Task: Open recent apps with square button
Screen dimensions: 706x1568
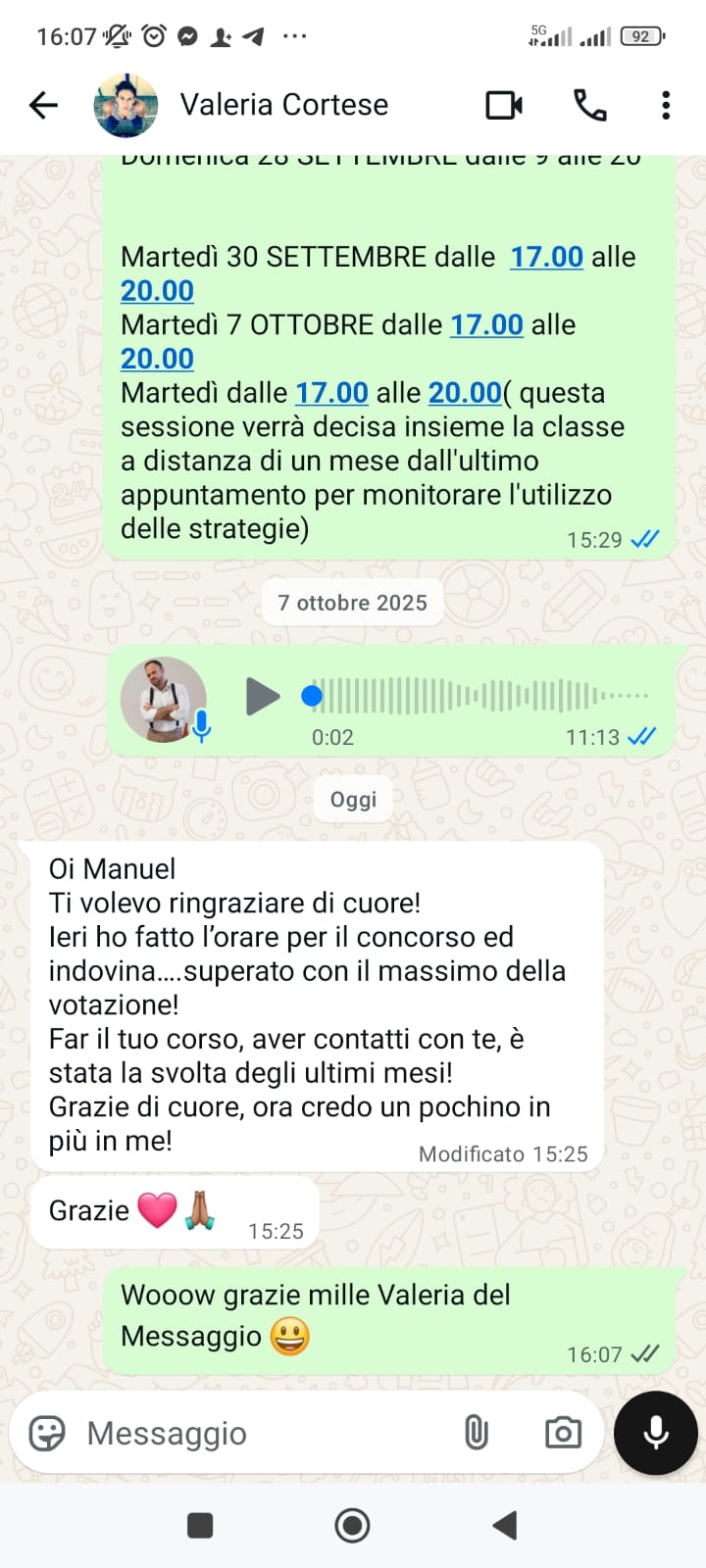Action: [200, 1525]
